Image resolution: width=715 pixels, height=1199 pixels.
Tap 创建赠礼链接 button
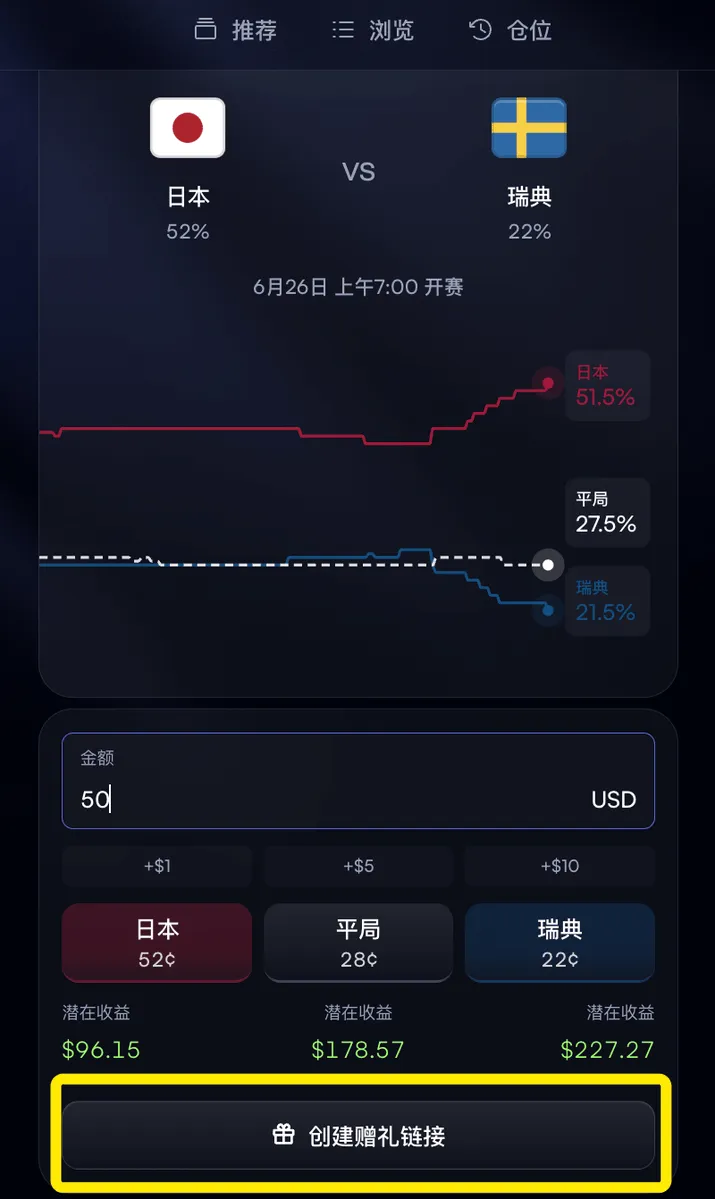click(x=358, y=1135)
